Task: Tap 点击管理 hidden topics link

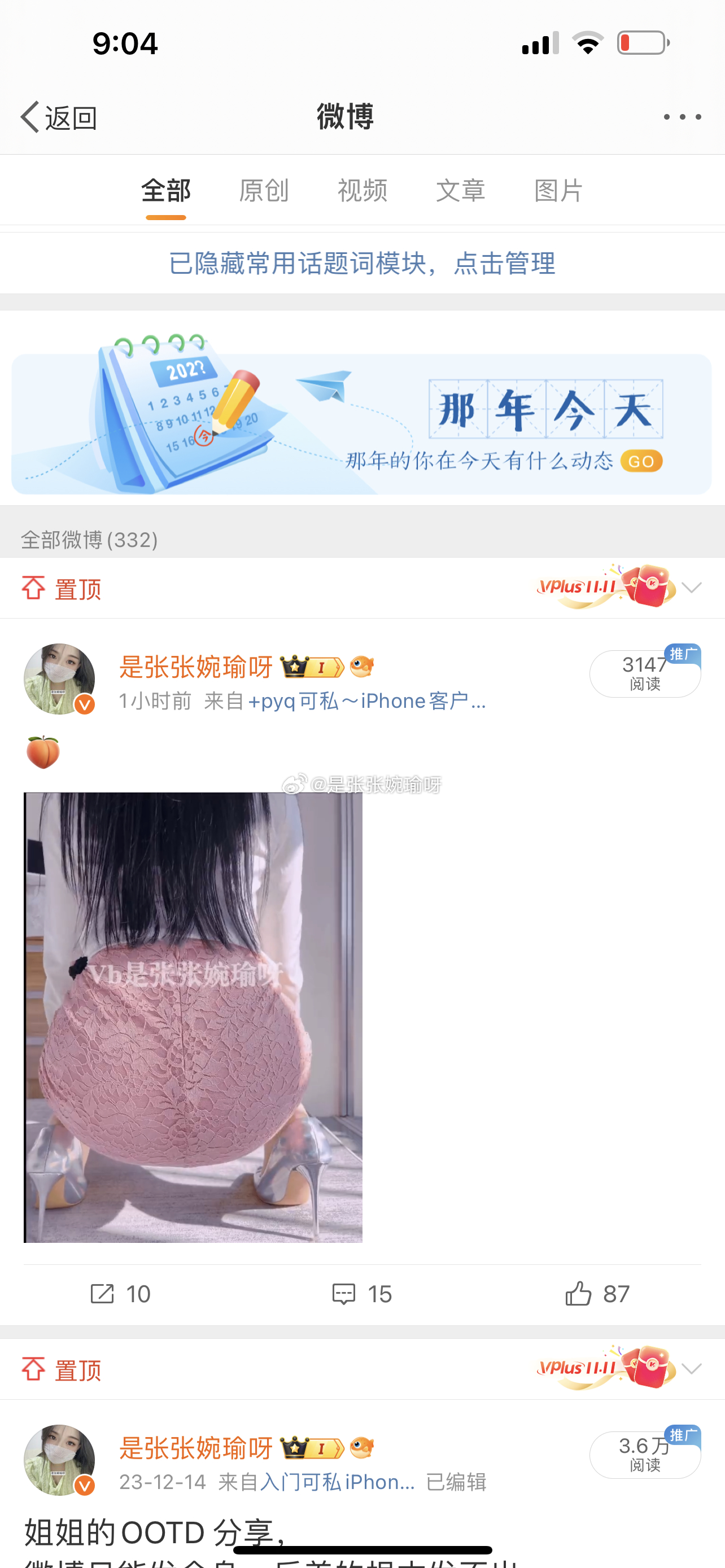Action: point(504,263)
